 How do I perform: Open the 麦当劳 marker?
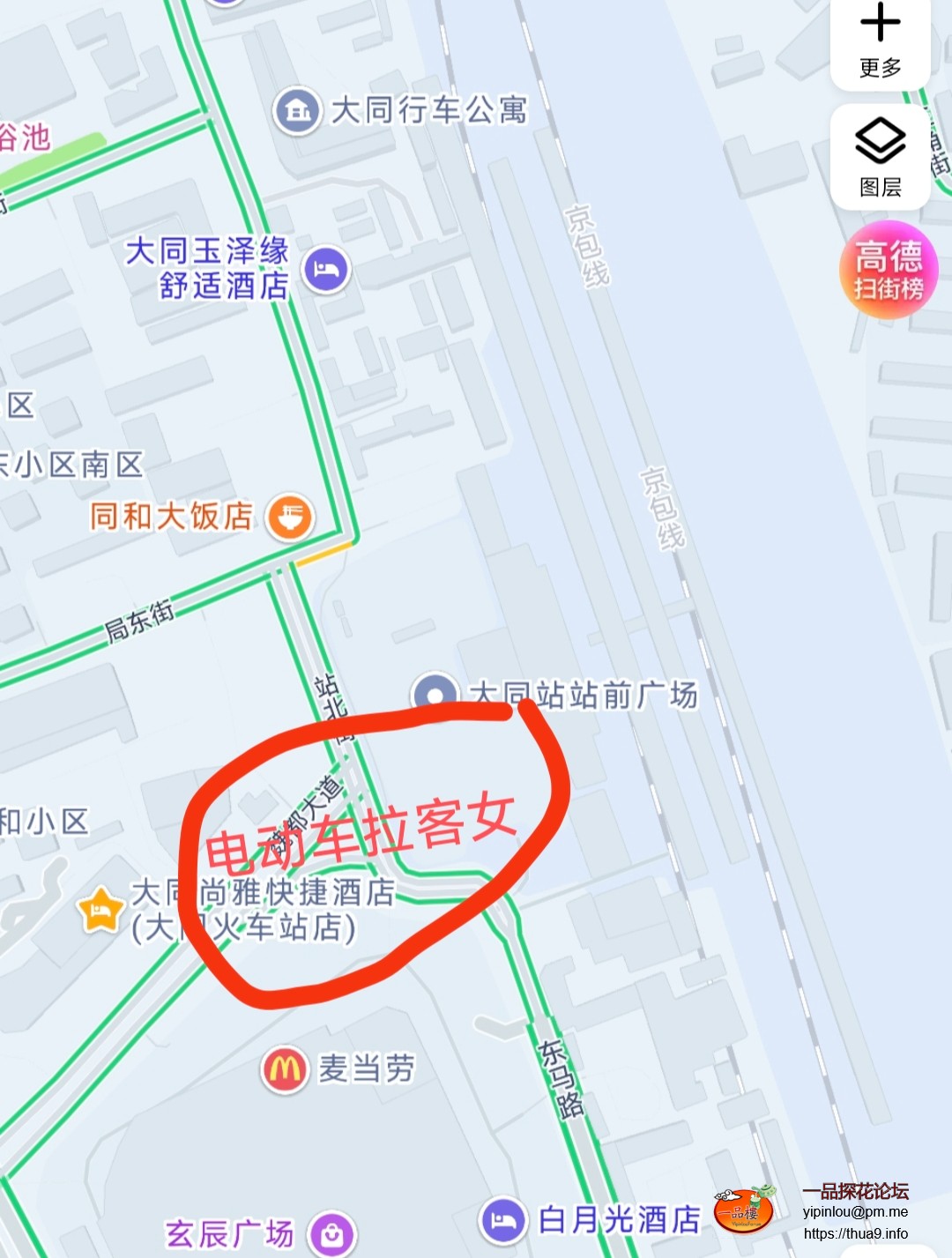tap(286, 1069)
